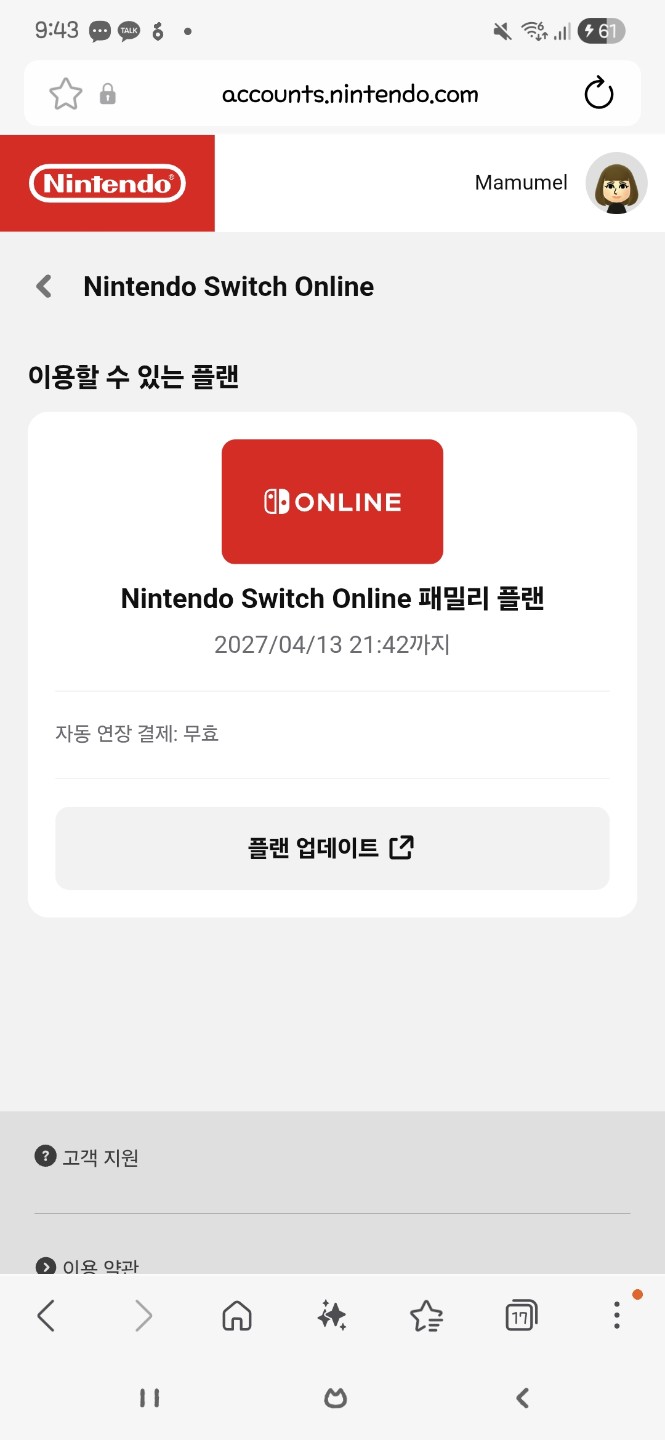
Task: Open the browser AI sparkle tool
Action: (x=332, y=1316)
